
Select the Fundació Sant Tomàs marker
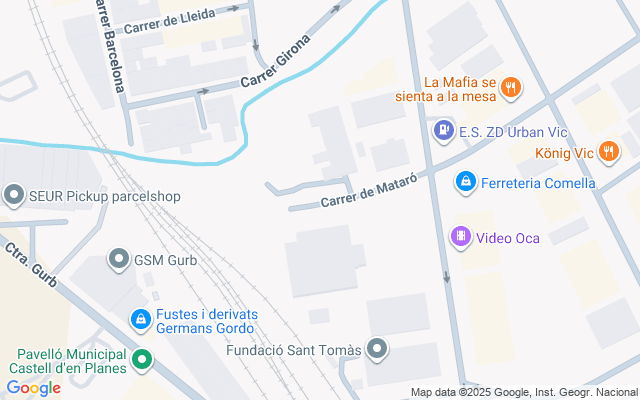point(377,350)
